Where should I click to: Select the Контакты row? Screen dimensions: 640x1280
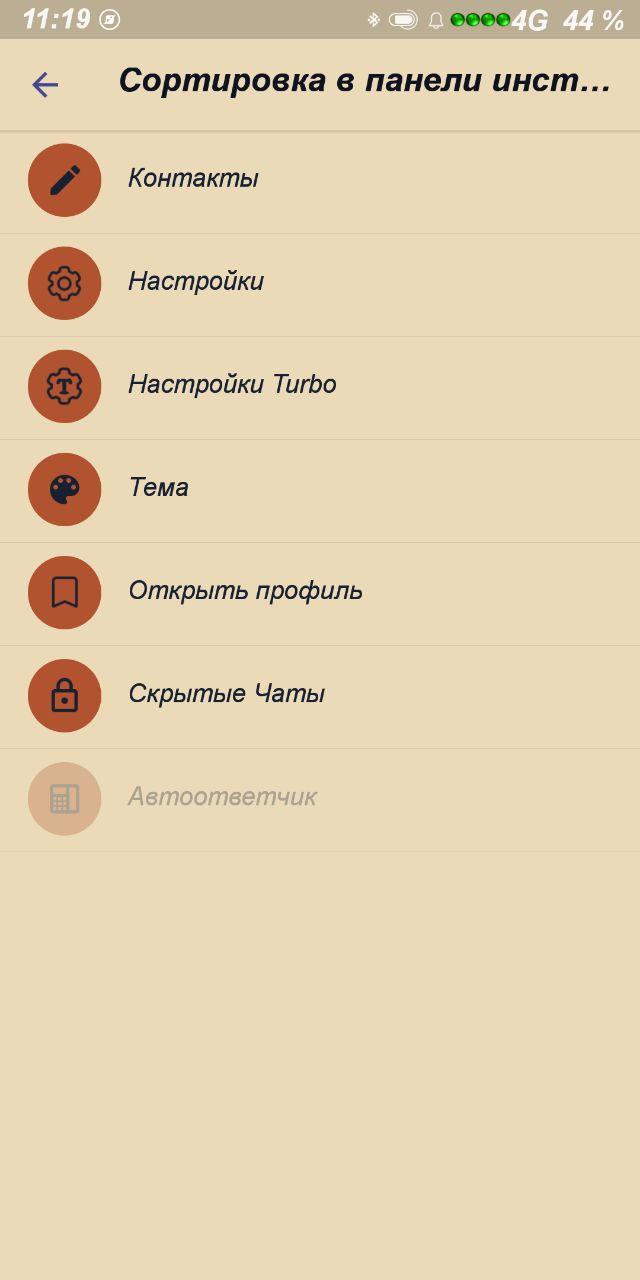320,181
